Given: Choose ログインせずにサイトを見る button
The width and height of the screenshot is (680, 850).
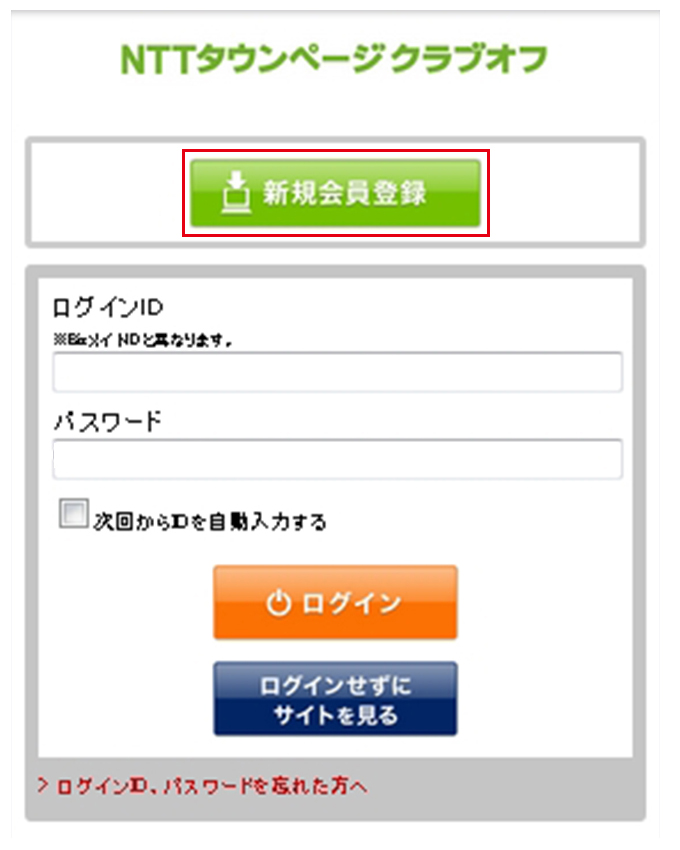Looking at the screenshot, I should coord(335,698).
